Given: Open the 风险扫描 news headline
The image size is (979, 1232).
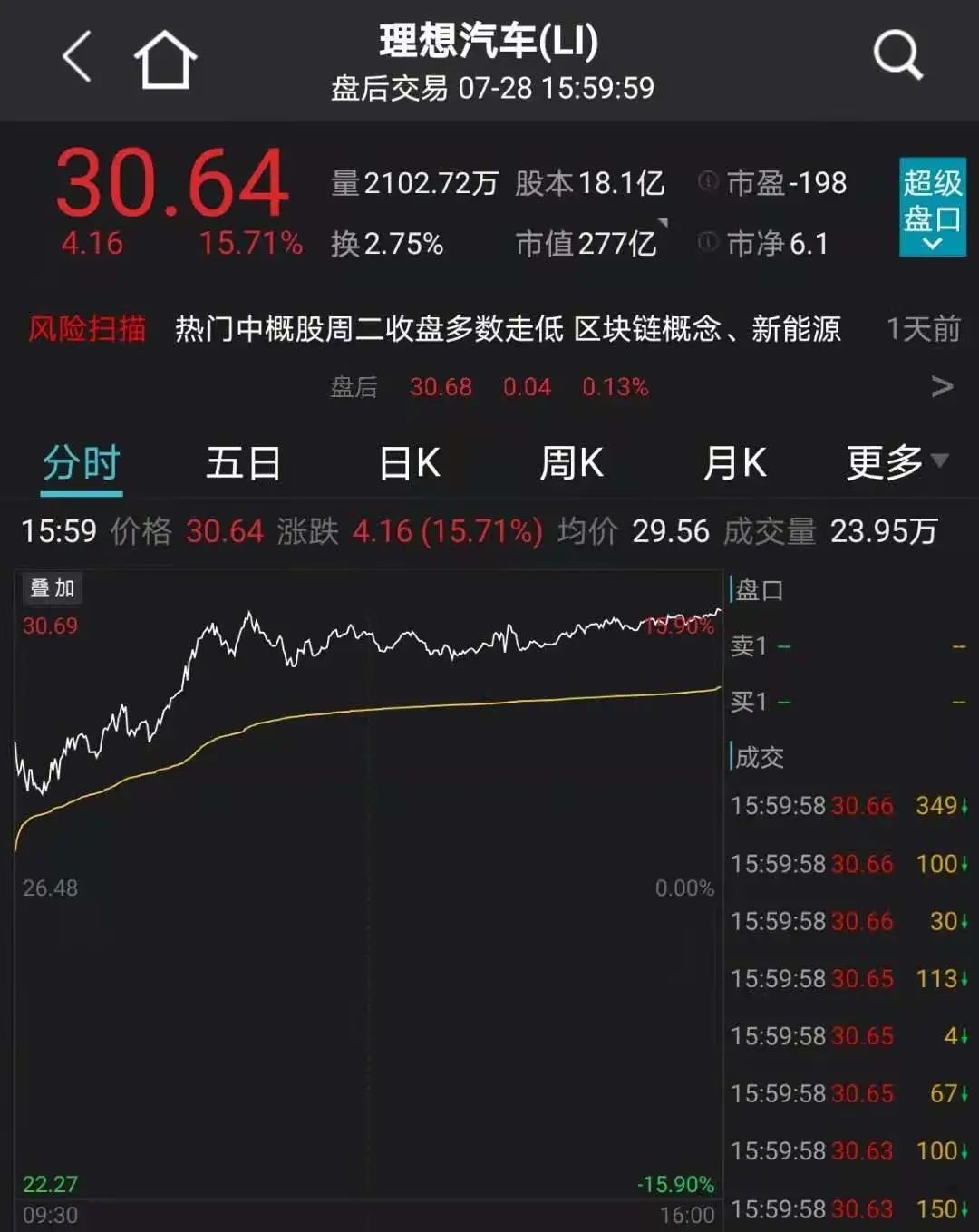Looking at the screenshot, I should point(507,328).
